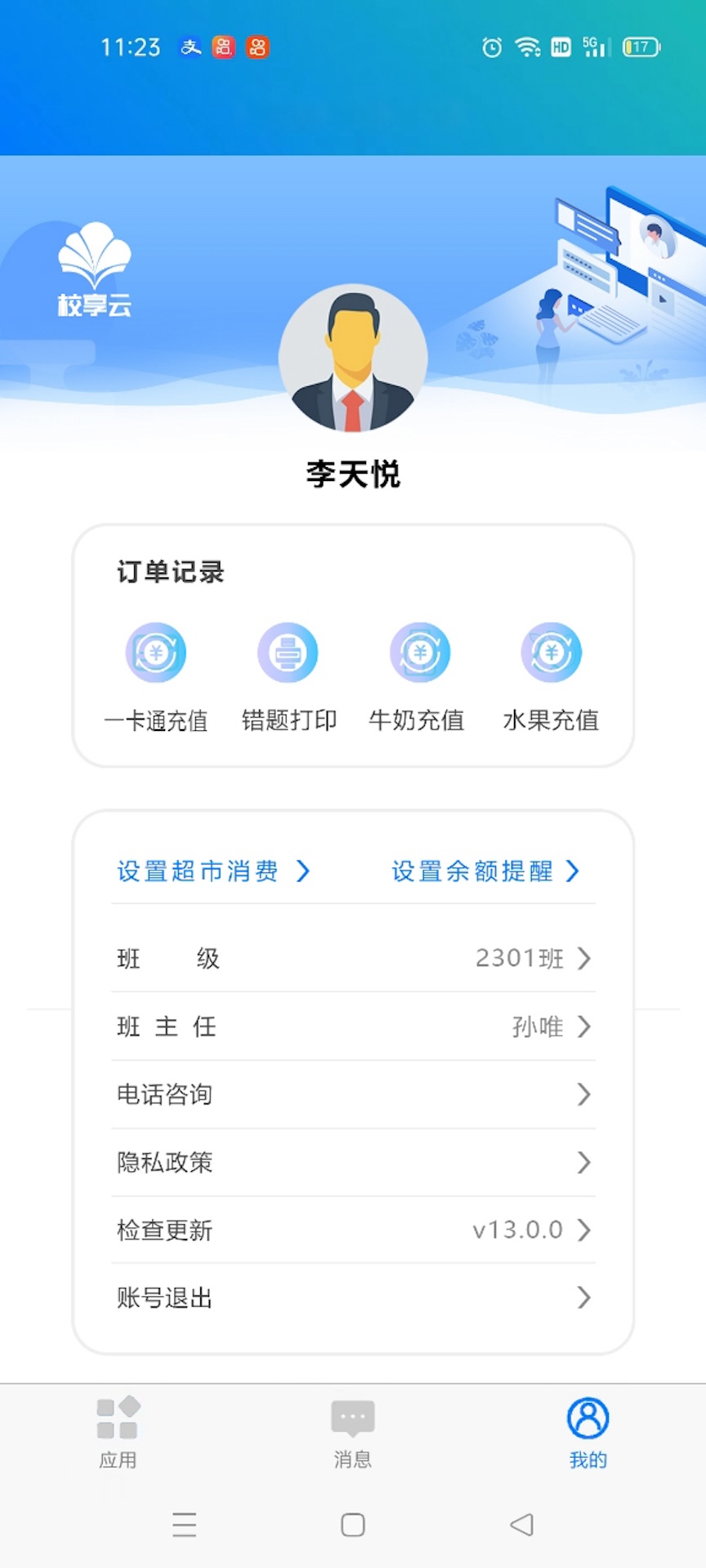This screenshot has width=706, height=1568.
Task: Tap the Alipay icon in the status bar
Action: coord(190,47)
